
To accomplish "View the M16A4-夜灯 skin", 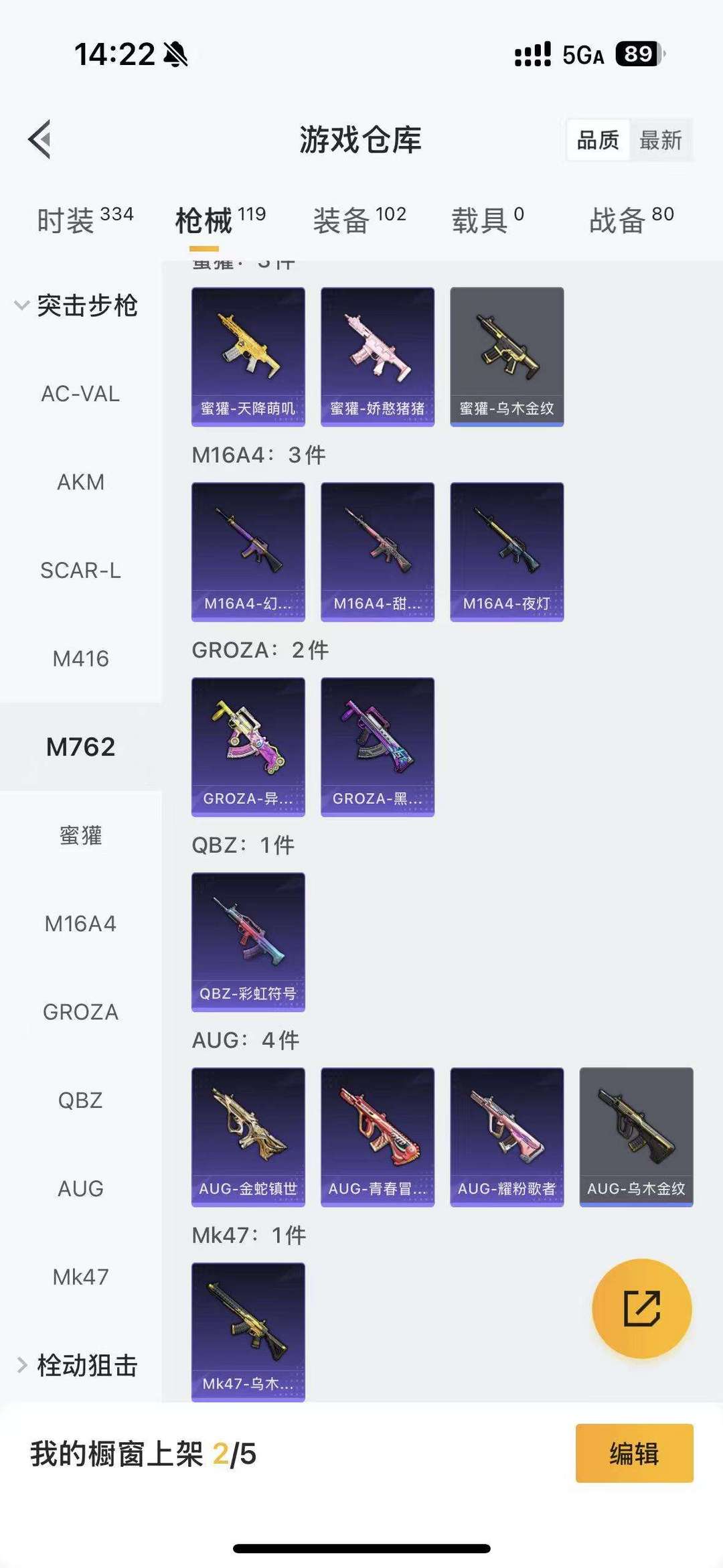I will pyautogui.click(x=507, y=551).
